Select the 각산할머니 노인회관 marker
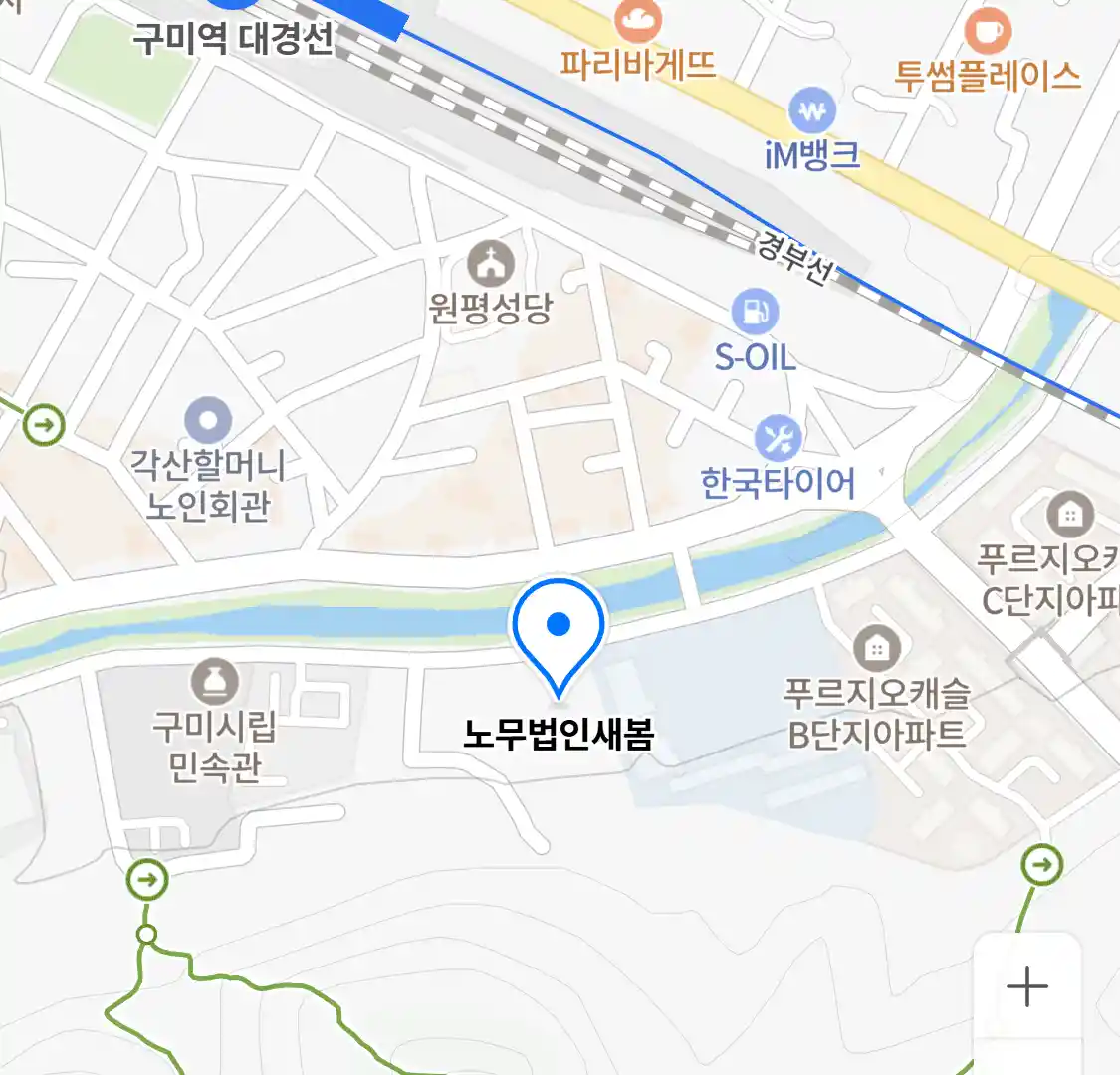Screen dimensions: 1120x1075 (208, 422)
